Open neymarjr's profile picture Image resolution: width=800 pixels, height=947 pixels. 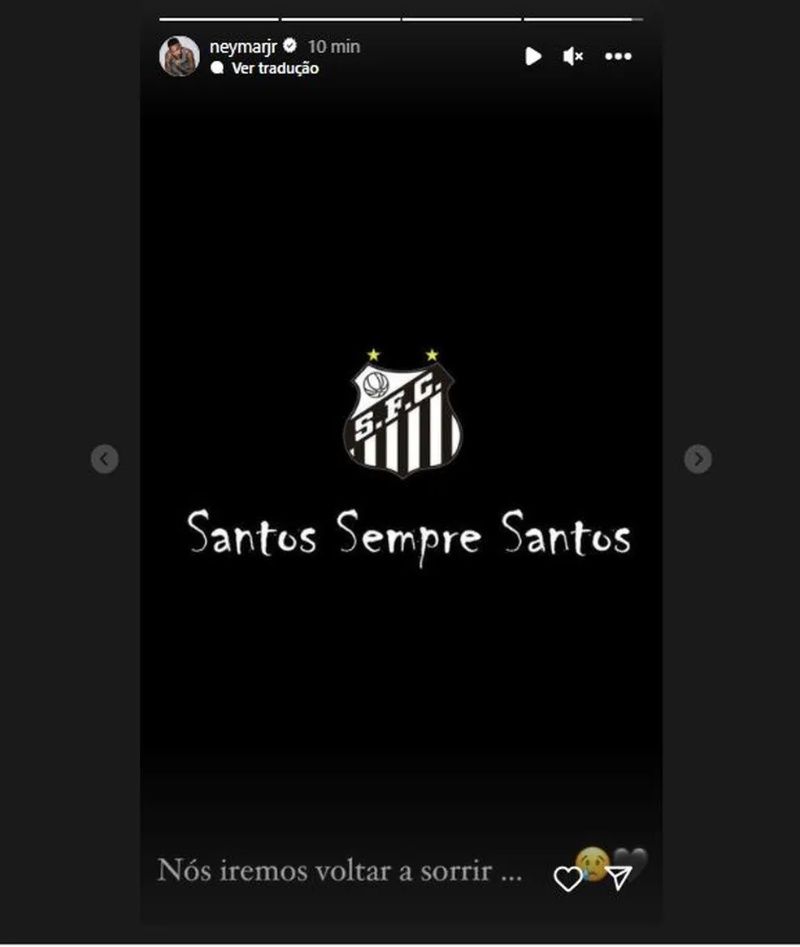[179, 56]
